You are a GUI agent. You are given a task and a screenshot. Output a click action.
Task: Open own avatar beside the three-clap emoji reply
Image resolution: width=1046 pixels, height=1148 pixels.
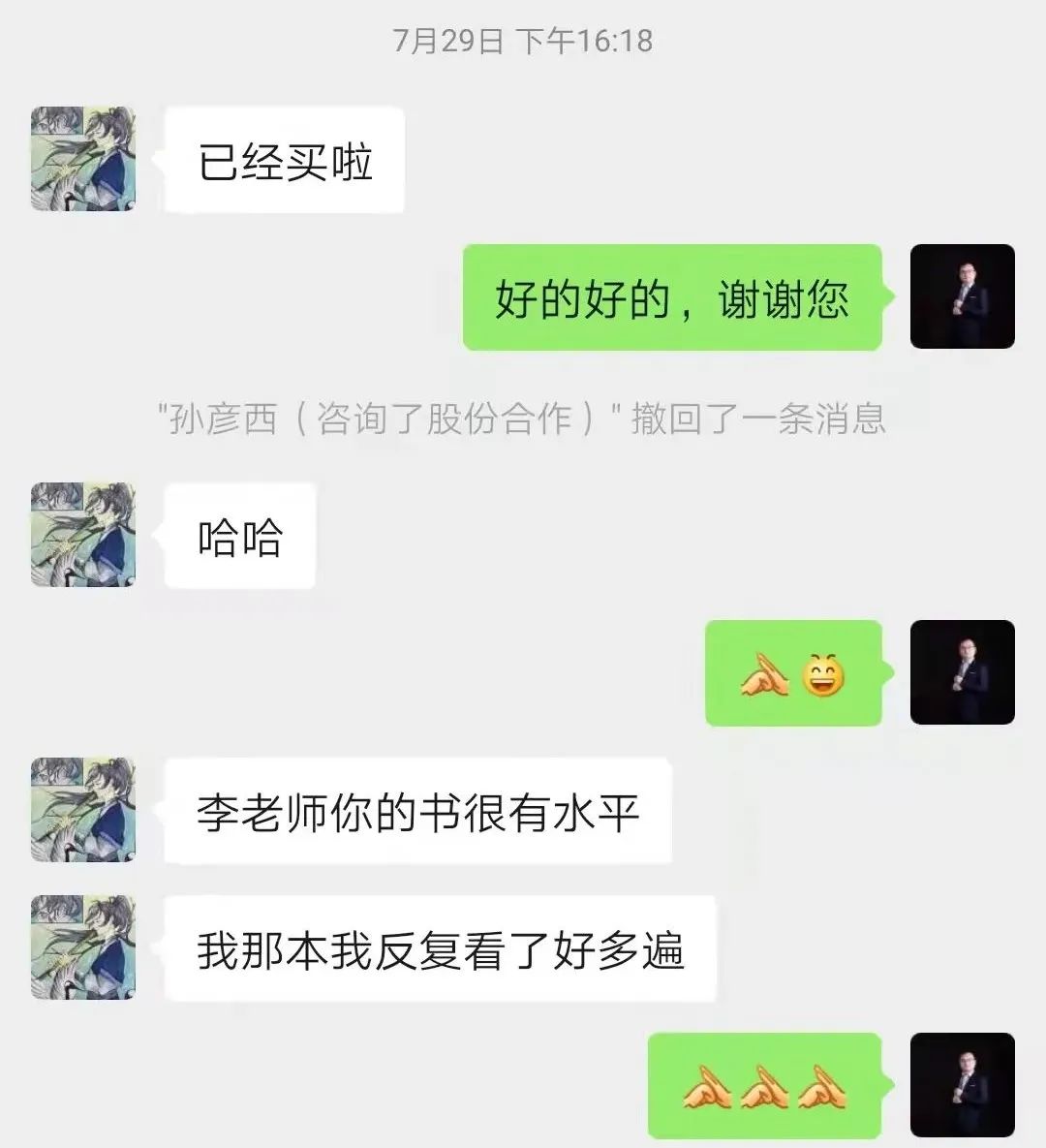click(962, 1085)
